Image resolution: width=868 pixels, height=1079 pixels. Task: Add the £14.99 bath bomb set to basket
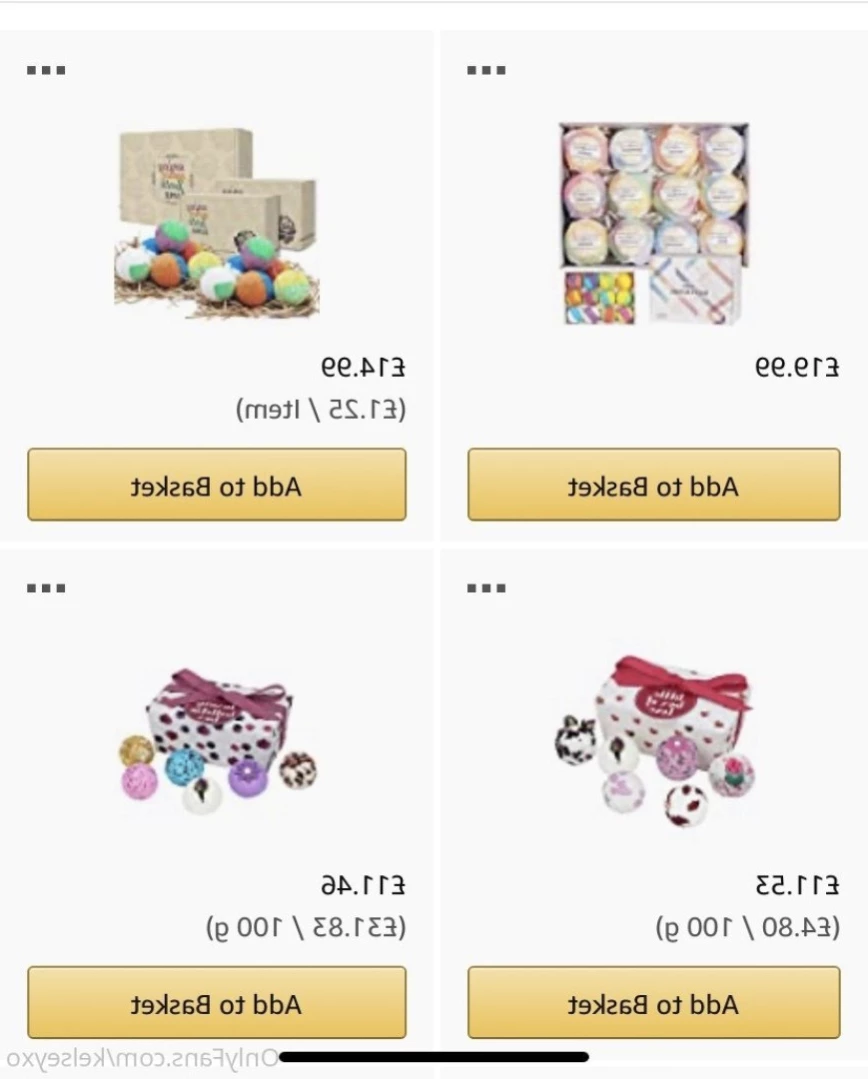216,485
